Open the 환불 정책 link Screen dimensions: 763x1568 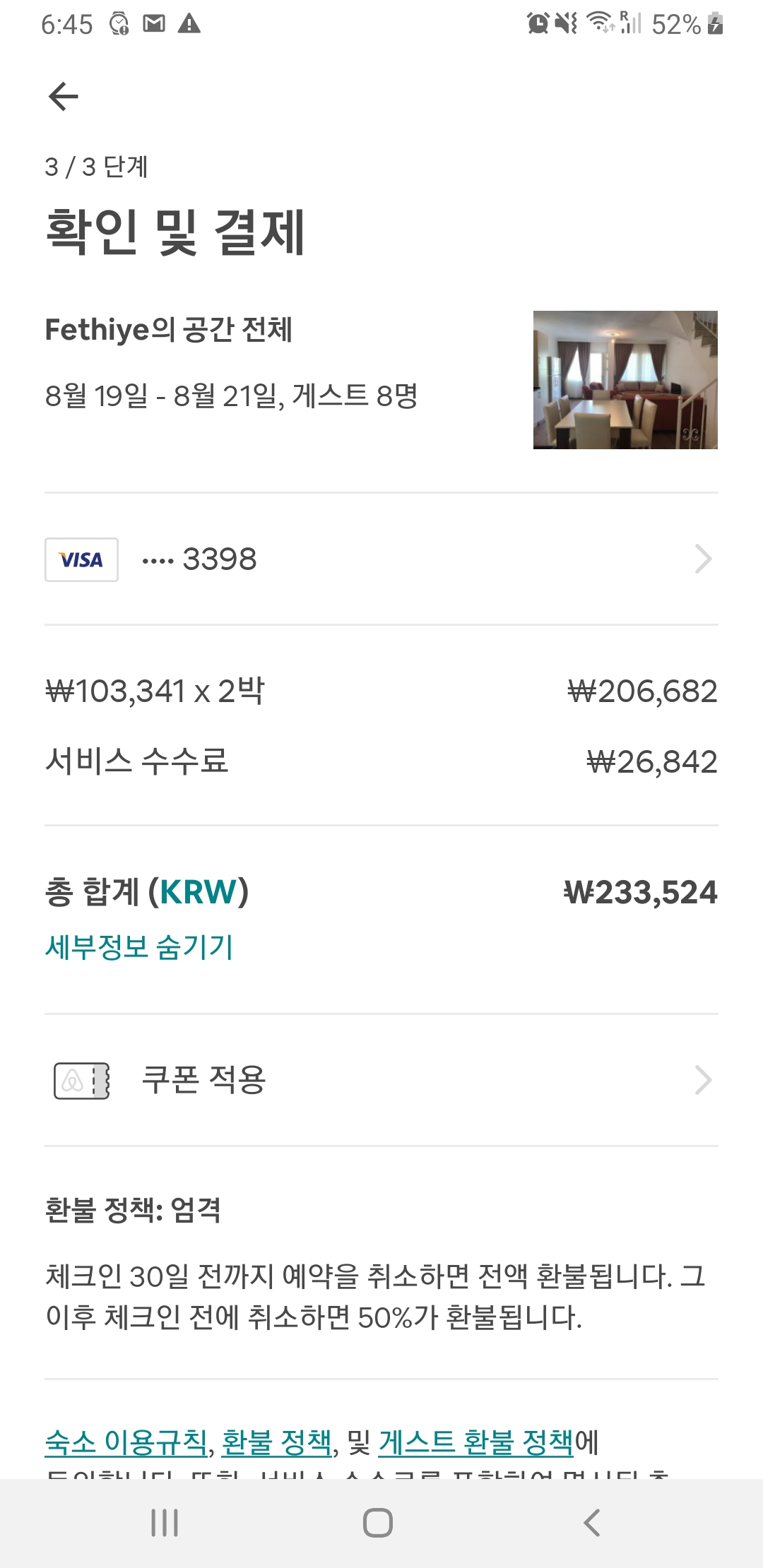(x=276, y=1442)
